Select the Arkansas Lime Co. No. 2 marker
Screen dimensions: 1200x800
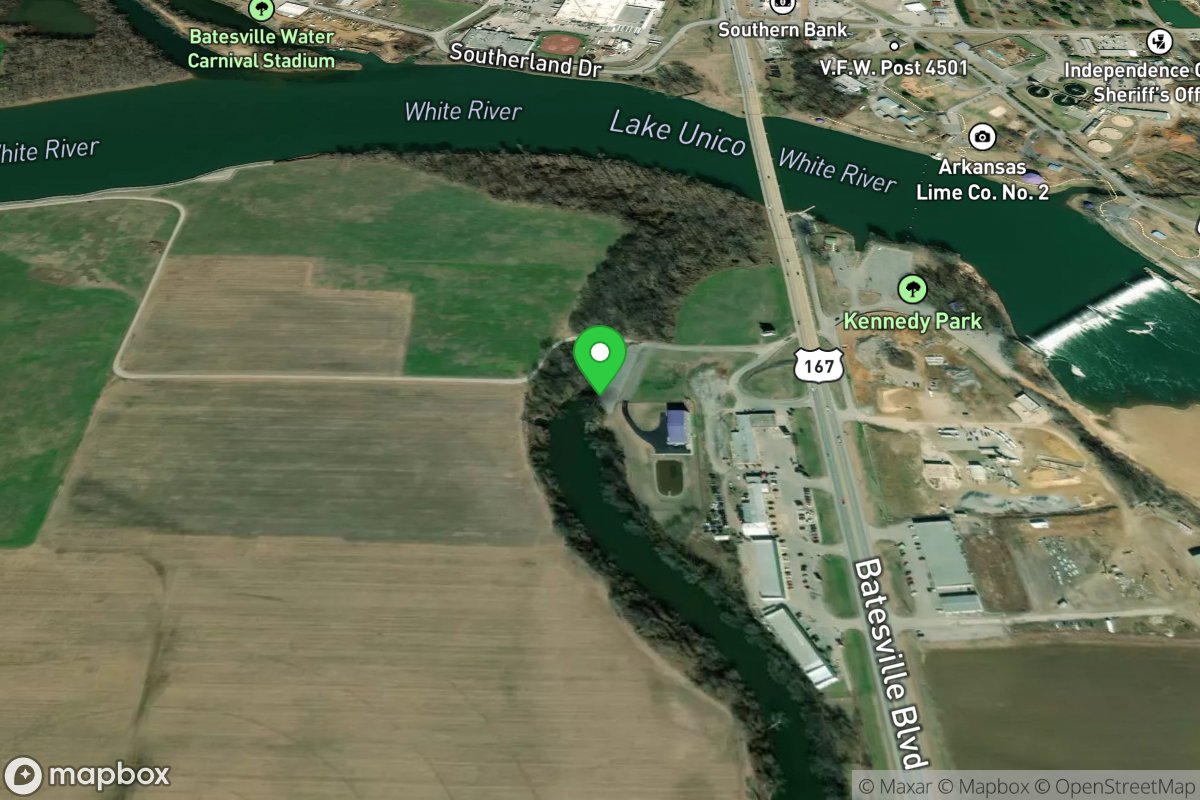click(981, 136)
